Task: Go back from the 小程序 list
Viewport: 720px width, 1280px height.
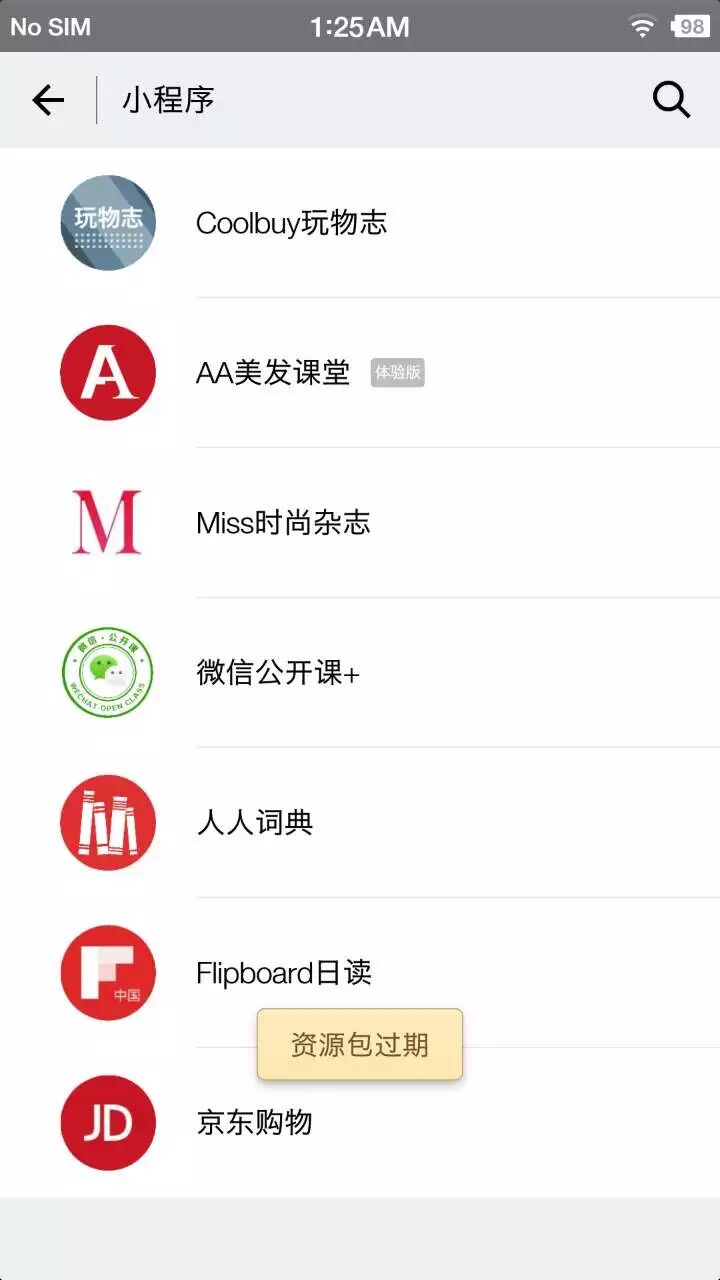Action: click(48, 100)
